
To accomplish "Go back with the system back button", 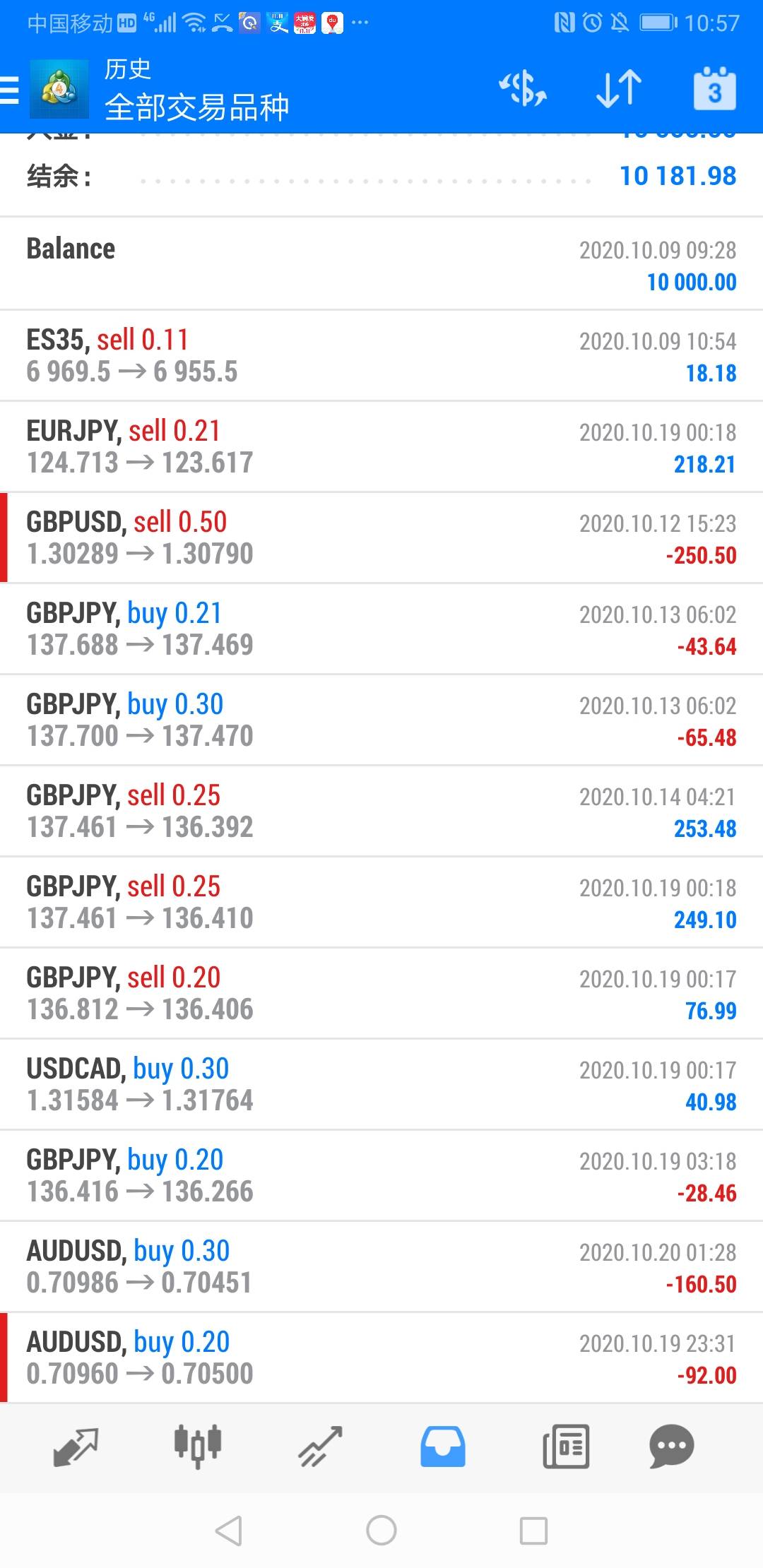I will pyautogui.click(x=229, y=1531).
